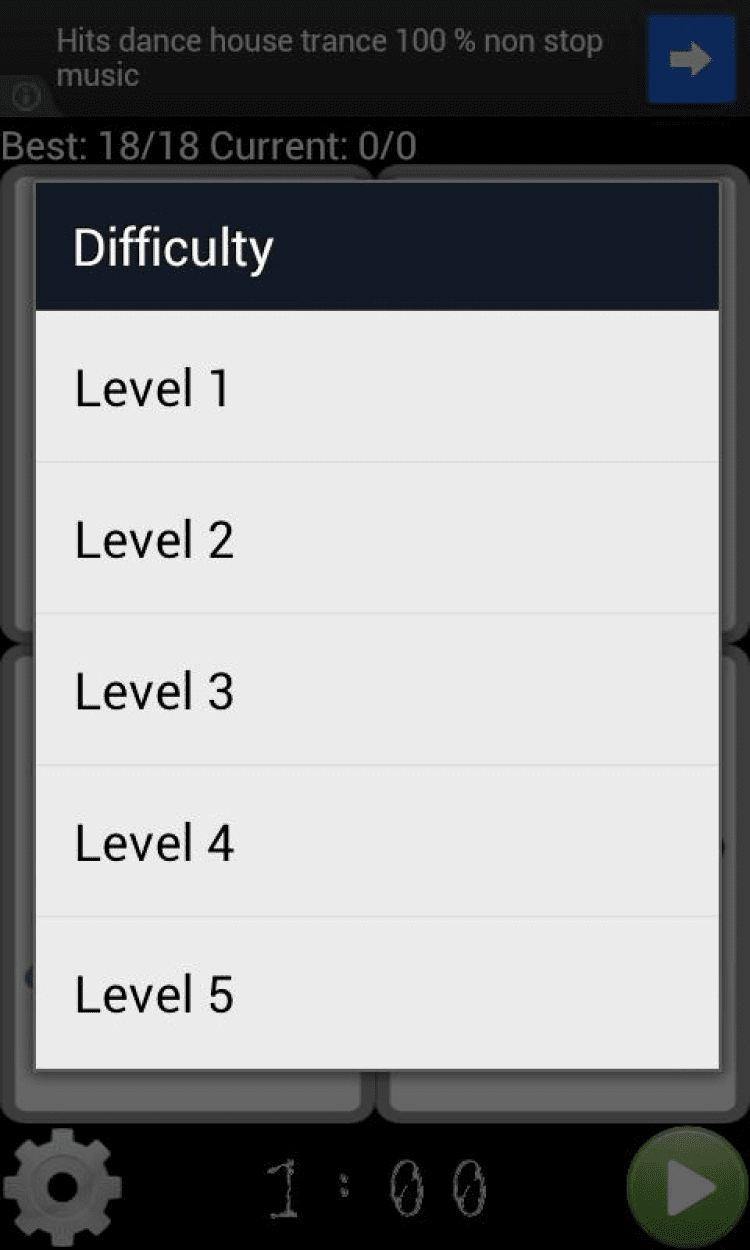Set difficulty to Level 4
The width and height of the screenshot is (750, 1250).
(x=376, y=843)
